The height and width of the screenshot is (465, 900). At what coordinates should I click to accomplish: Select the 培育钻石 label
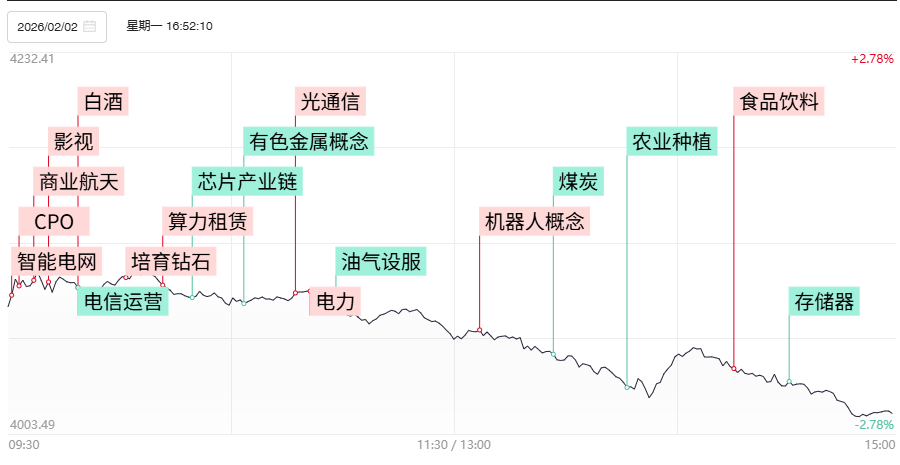click(171, 262)
